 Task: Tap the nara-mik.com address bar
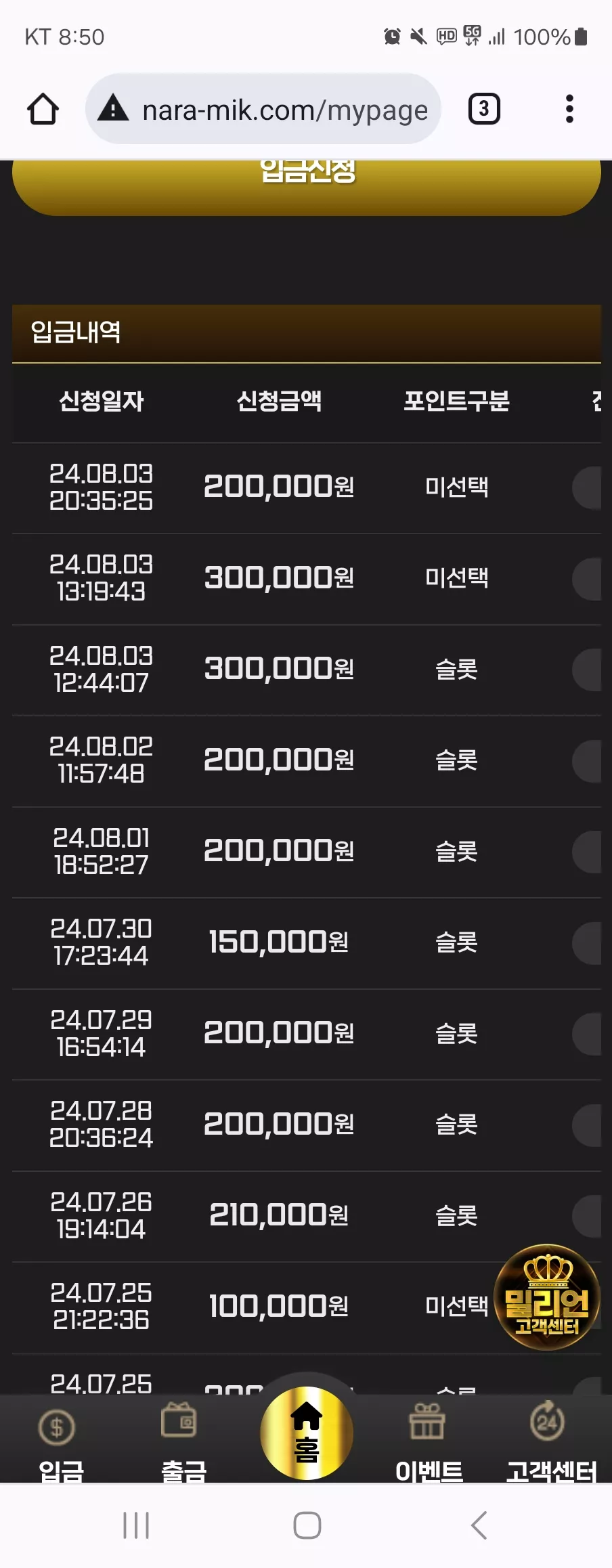tap(263, 109)
